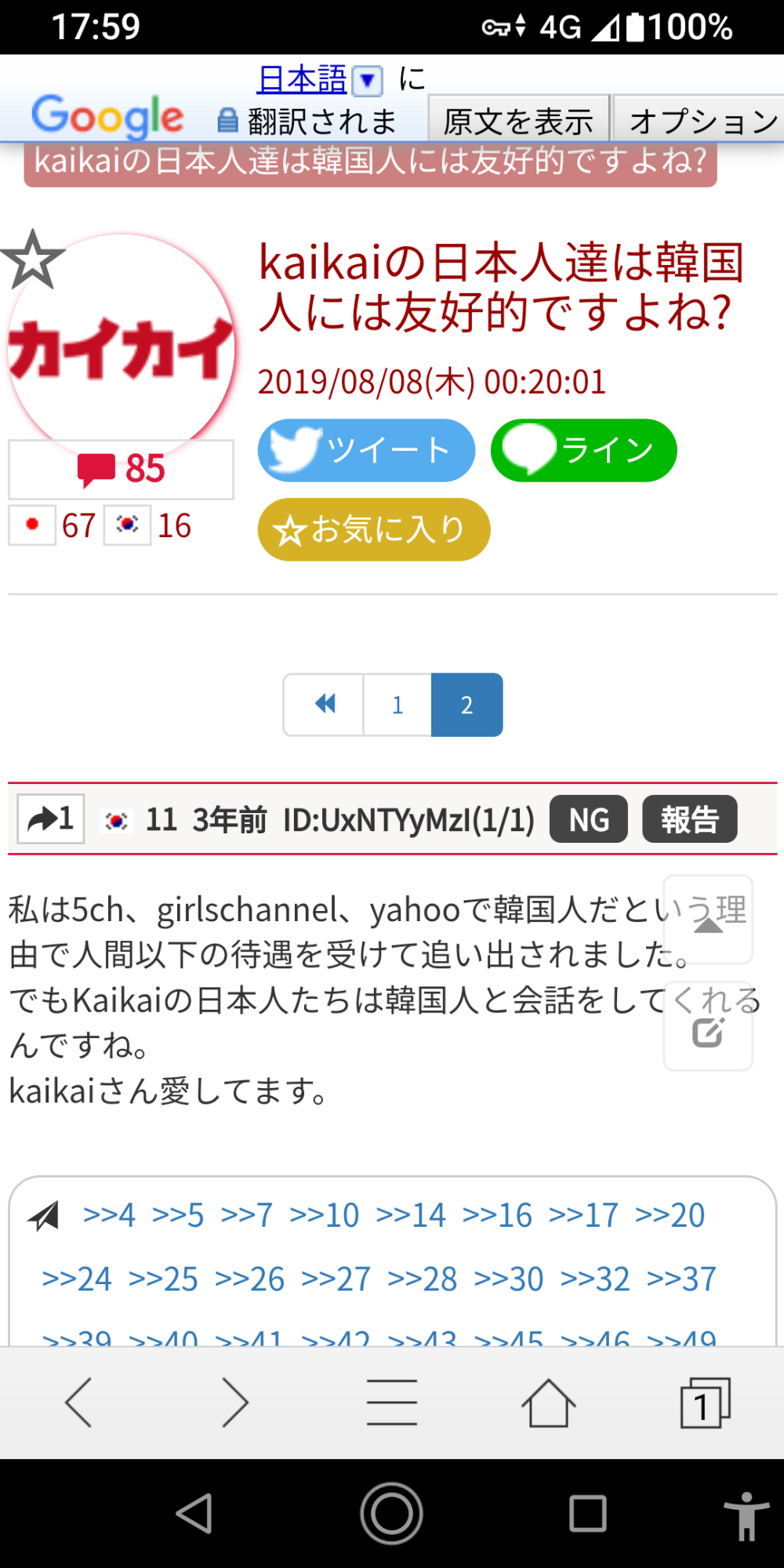The width and height of the screenshot is (784, 1568).
Task: Share the thread via ライン button
Action: pos(583,450)
